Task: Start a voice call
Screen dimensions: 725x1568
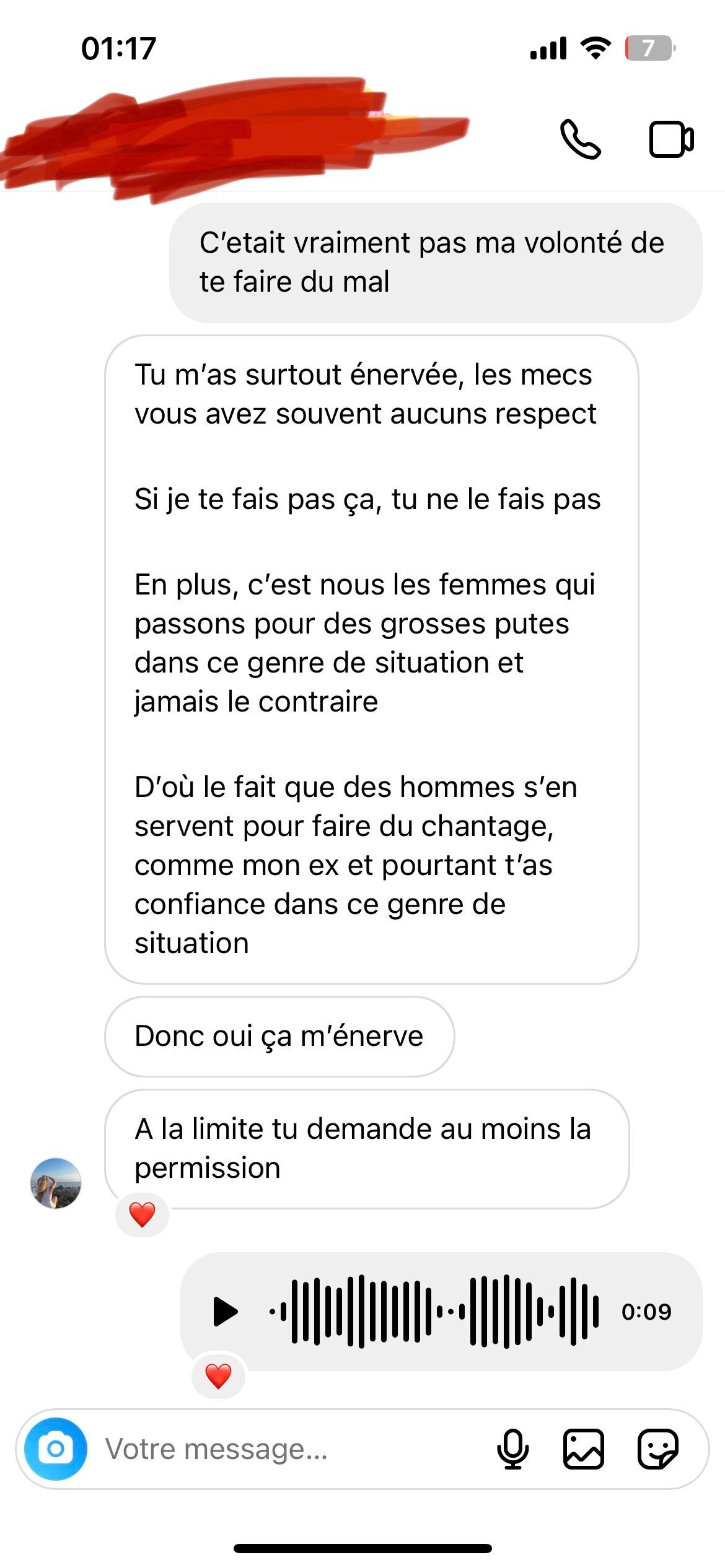Action: pos(581,139)
